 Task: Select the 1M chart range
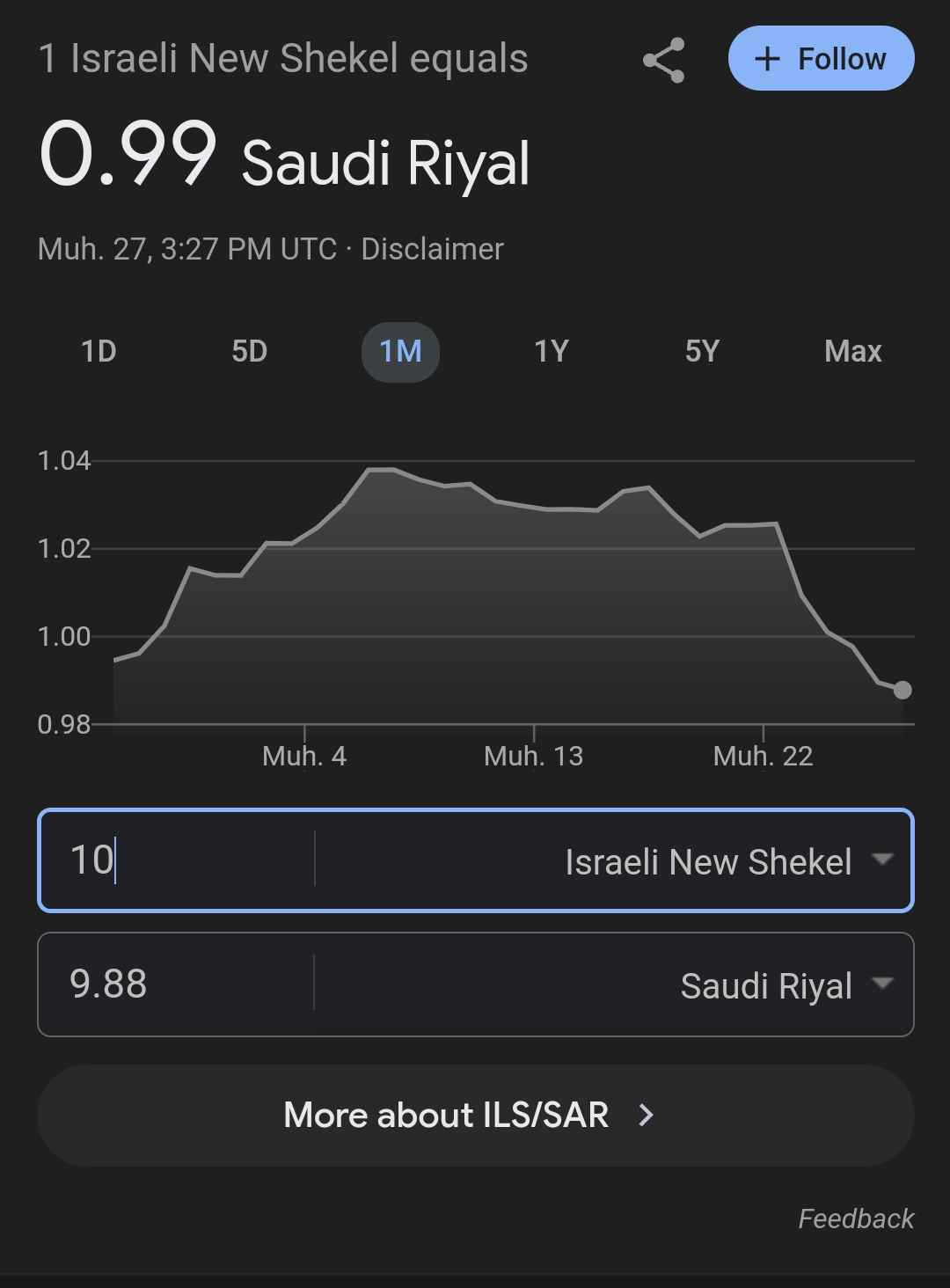pos(400,352)
